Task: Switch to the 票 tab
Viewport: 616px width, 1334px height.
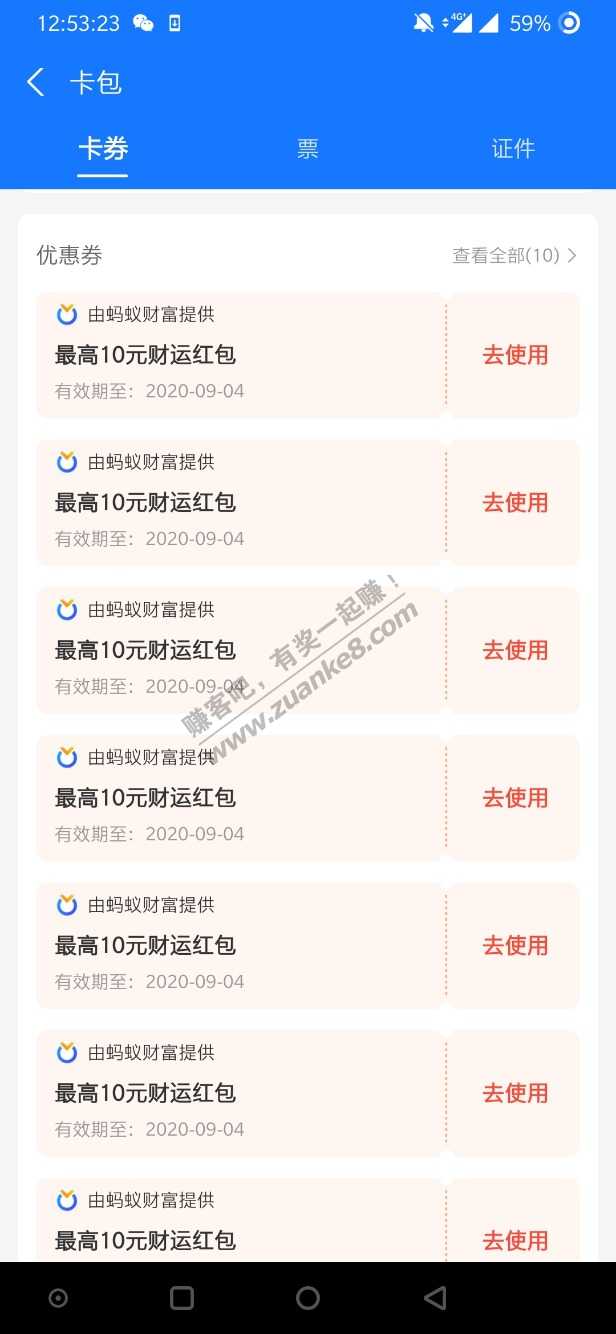Action: [x=307, y=150]
